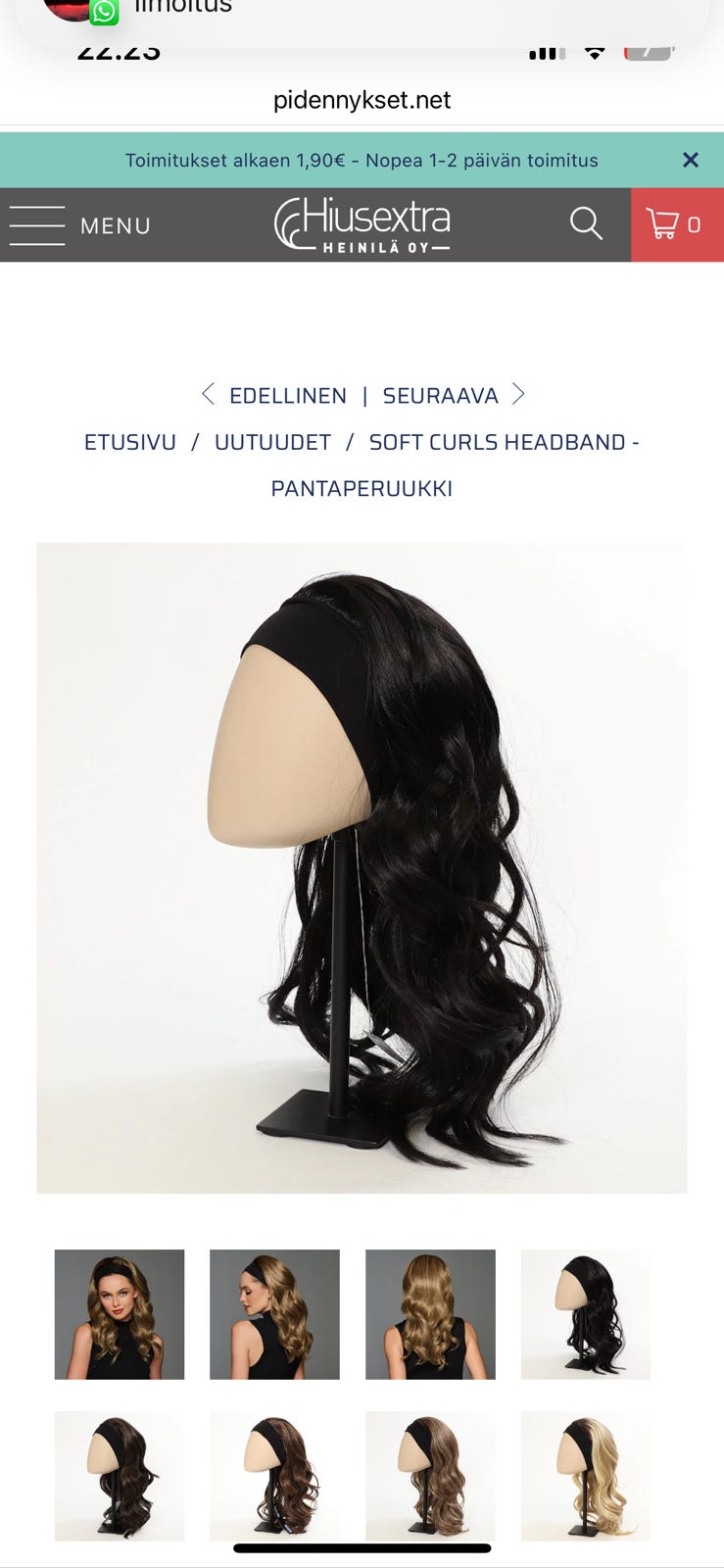Select thumbnail showing model's back view

click(430, 1314)
